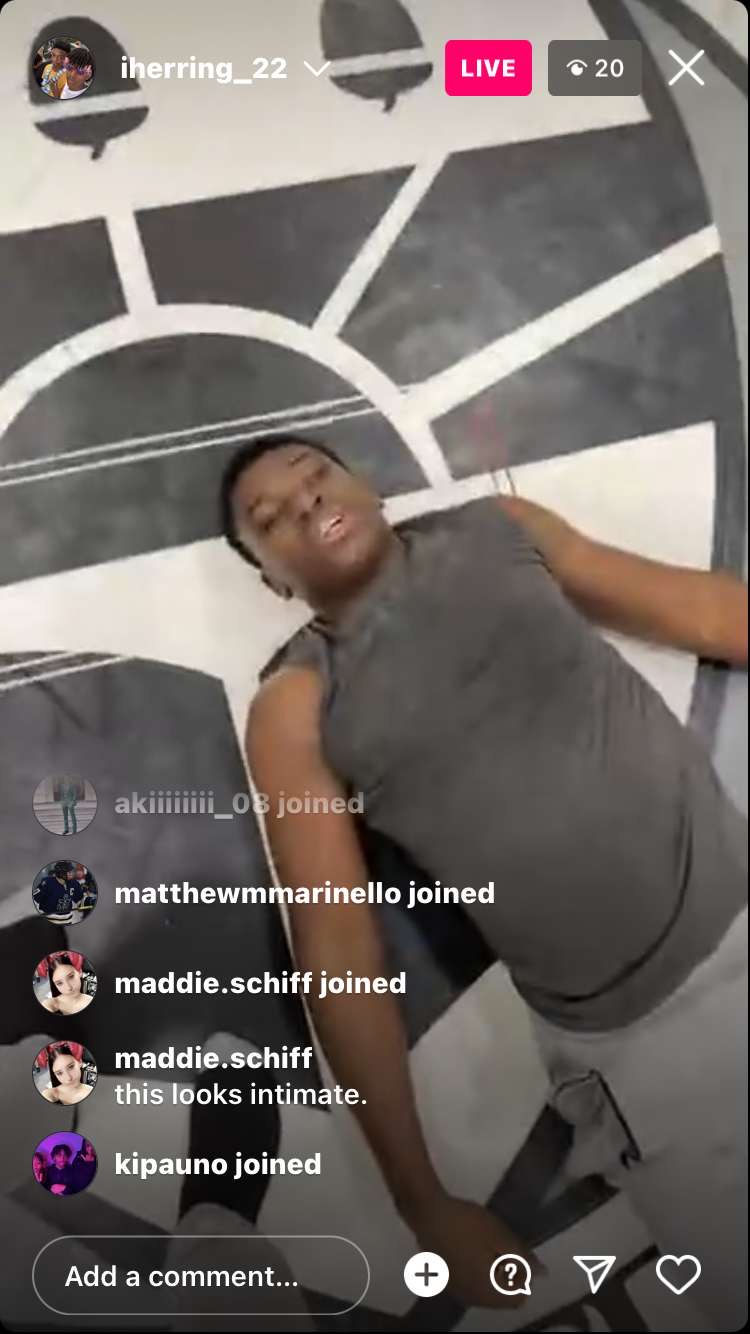Open the viewer count list
The height and width of the screenshot is (1334, 750).
(x=595, y=68)
